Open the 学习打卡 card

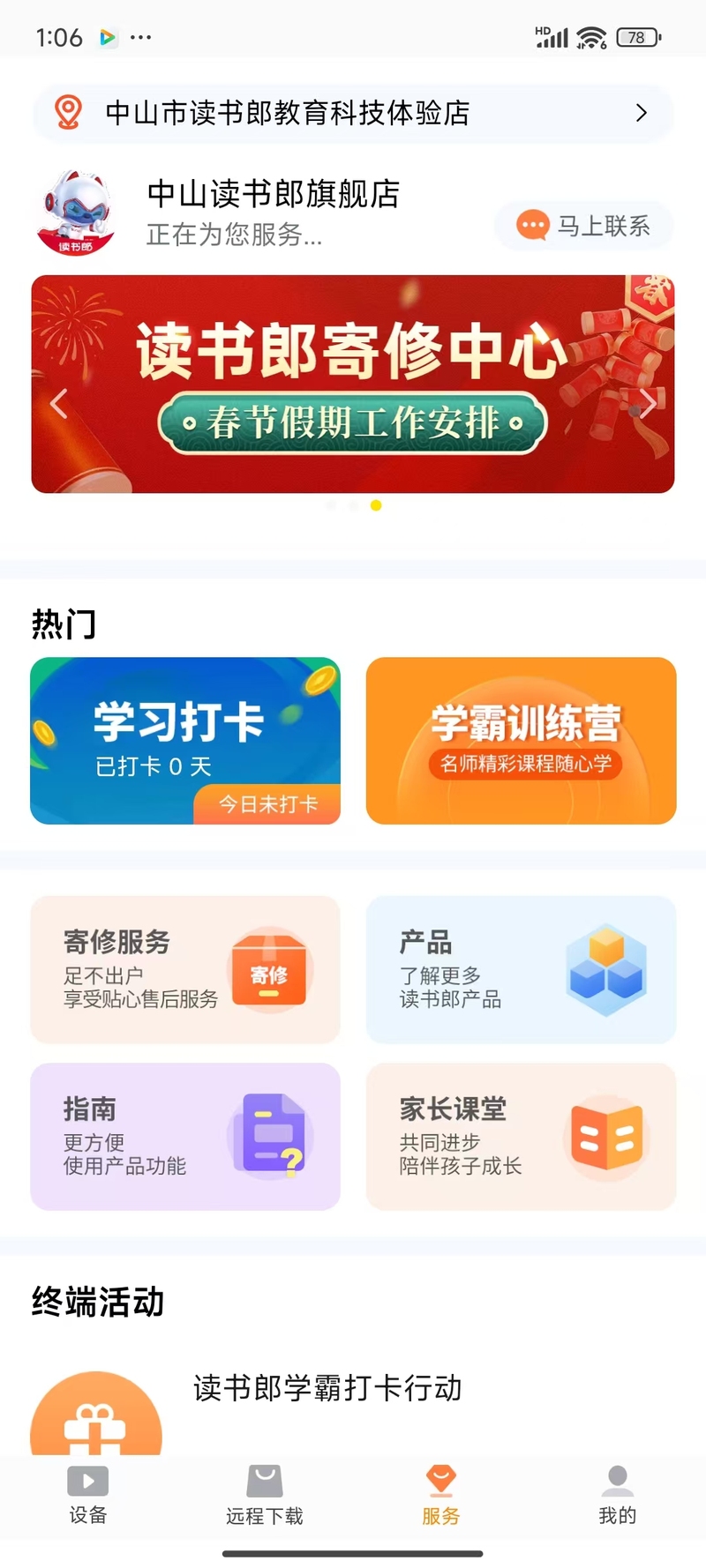pyautogui.click(x=185, y=740)
